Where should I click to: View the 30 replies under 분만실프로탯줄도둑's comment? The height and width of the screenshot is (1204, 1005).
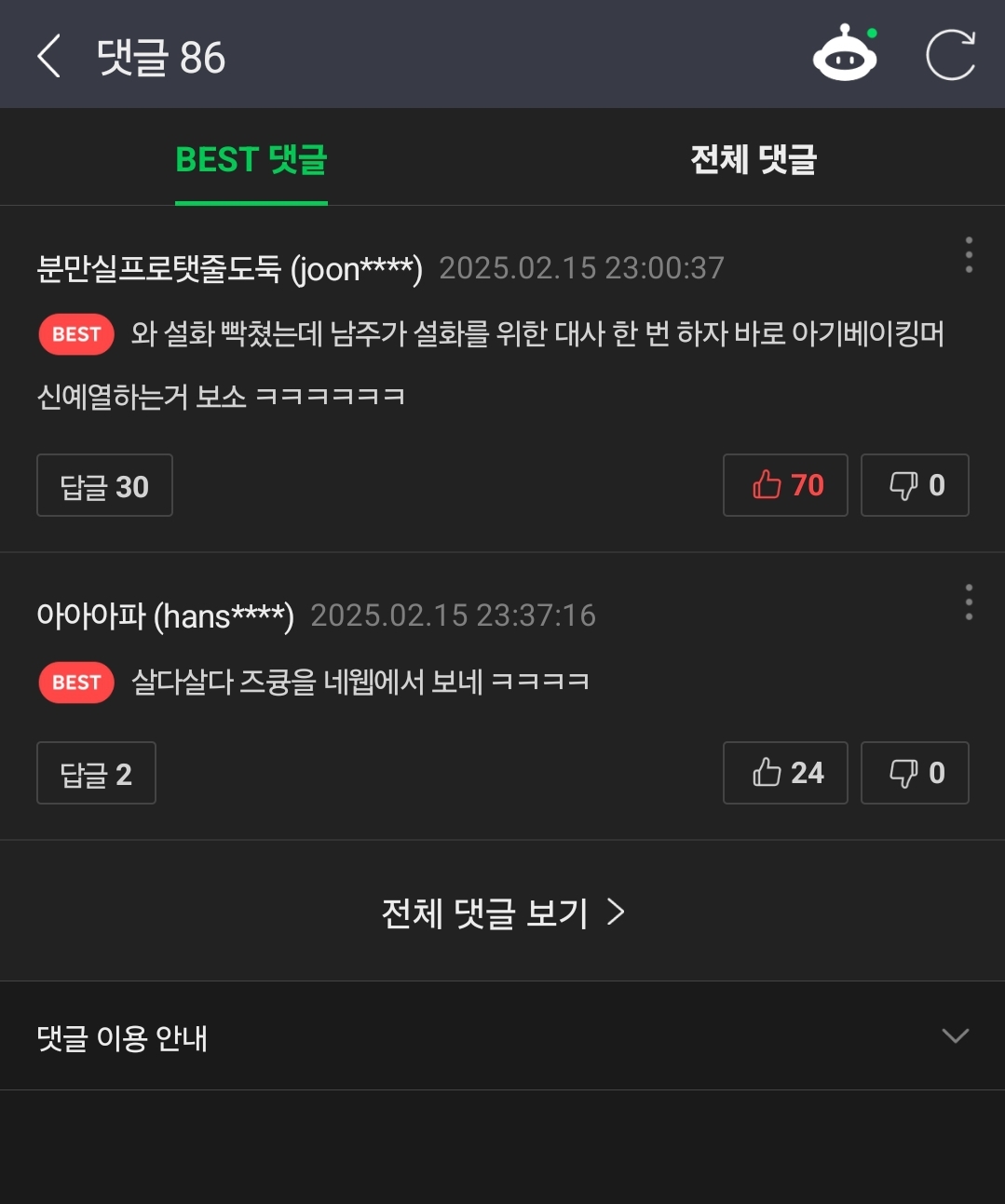pyautogui.click(x=104, y=485)
